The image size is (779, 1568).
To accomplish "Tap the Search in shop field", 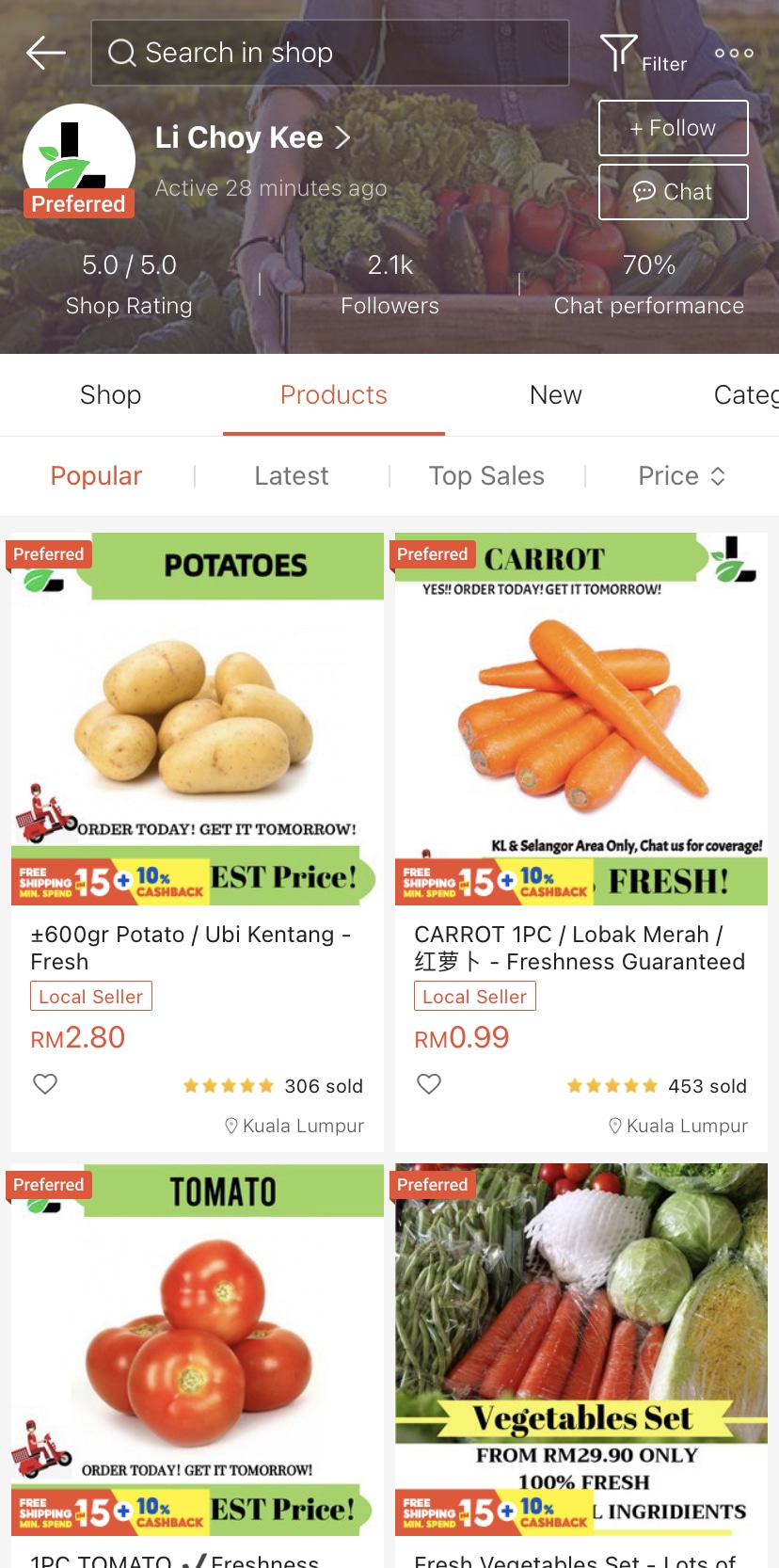I will coord(329,53).
